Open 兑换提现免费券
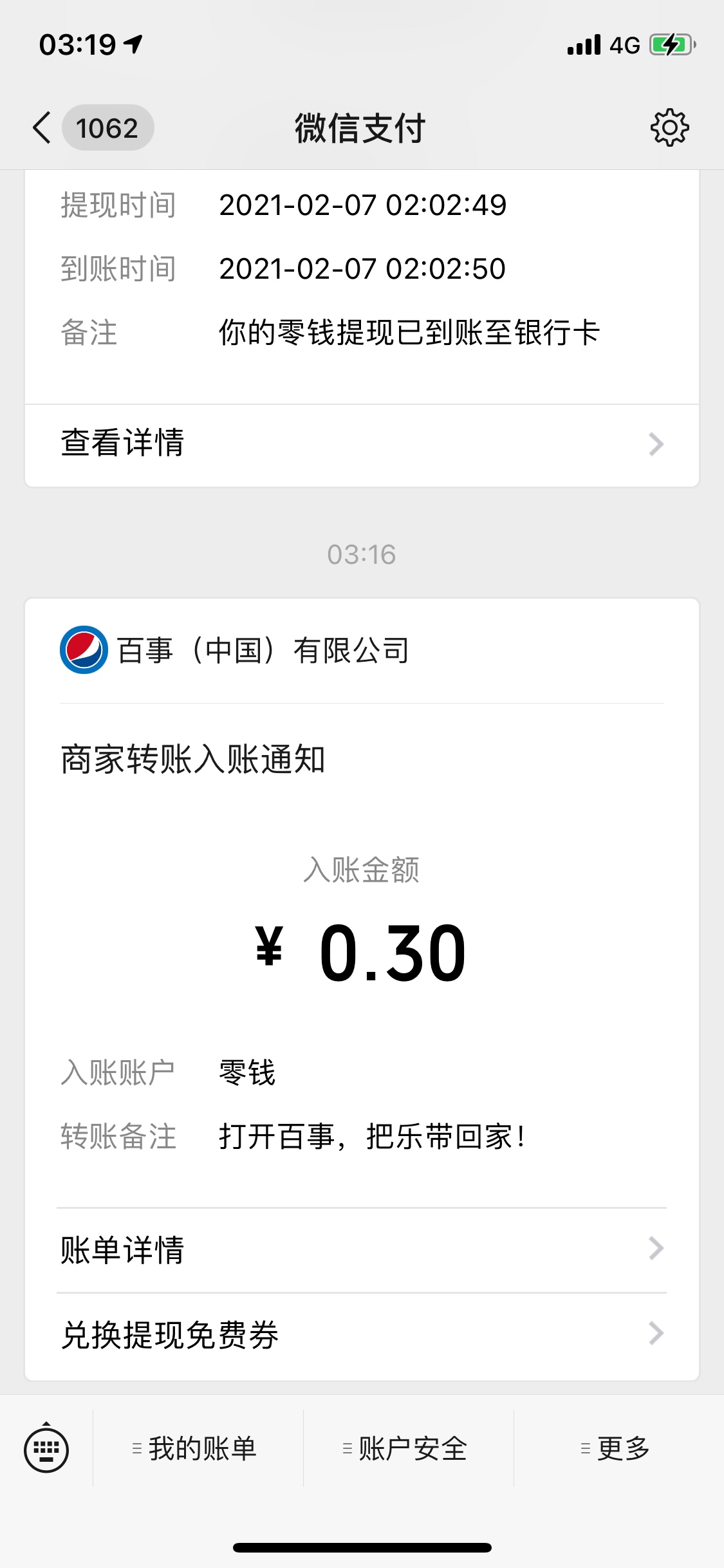 [x=362, y=1335]
